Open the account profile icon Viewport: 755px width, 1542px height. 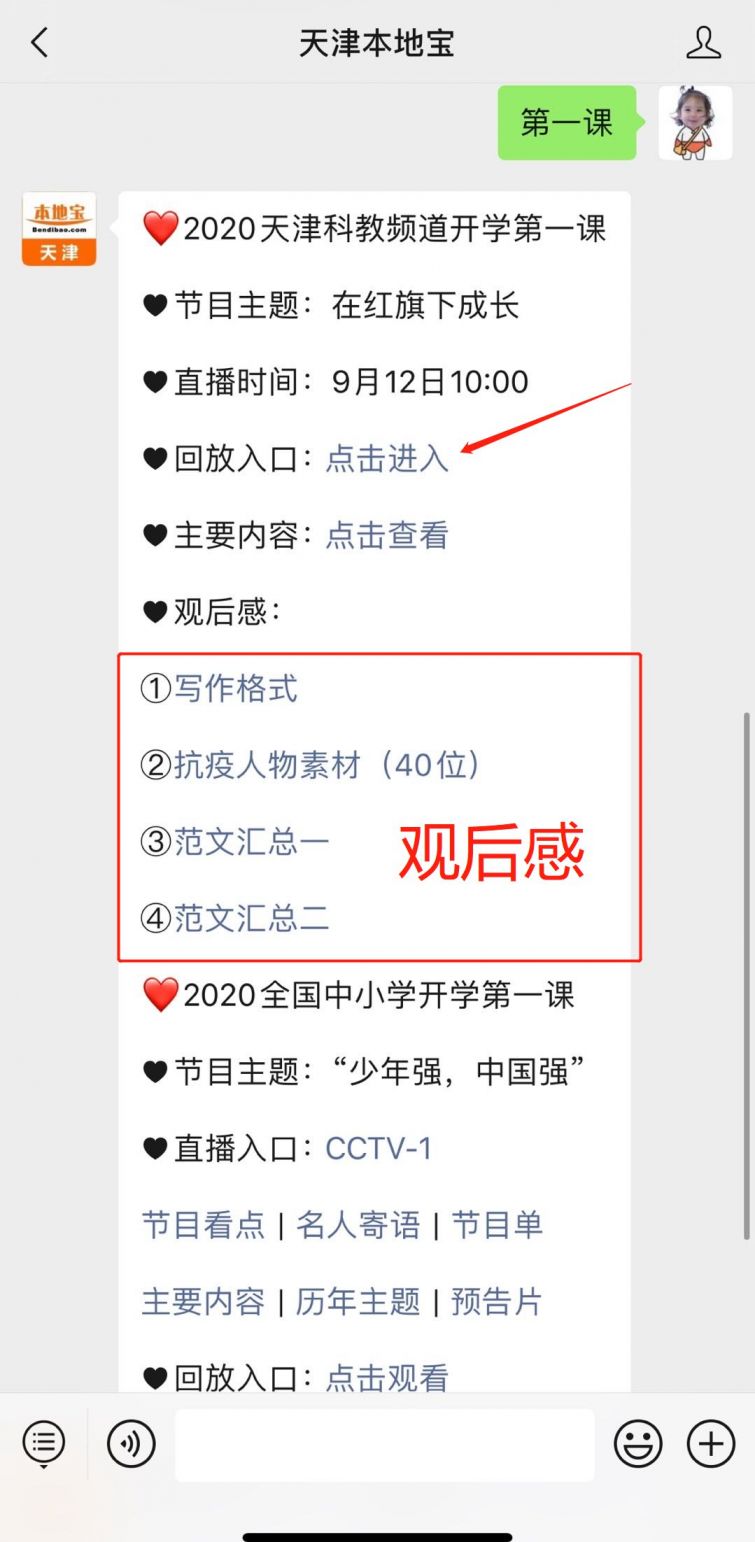(703, 43)
